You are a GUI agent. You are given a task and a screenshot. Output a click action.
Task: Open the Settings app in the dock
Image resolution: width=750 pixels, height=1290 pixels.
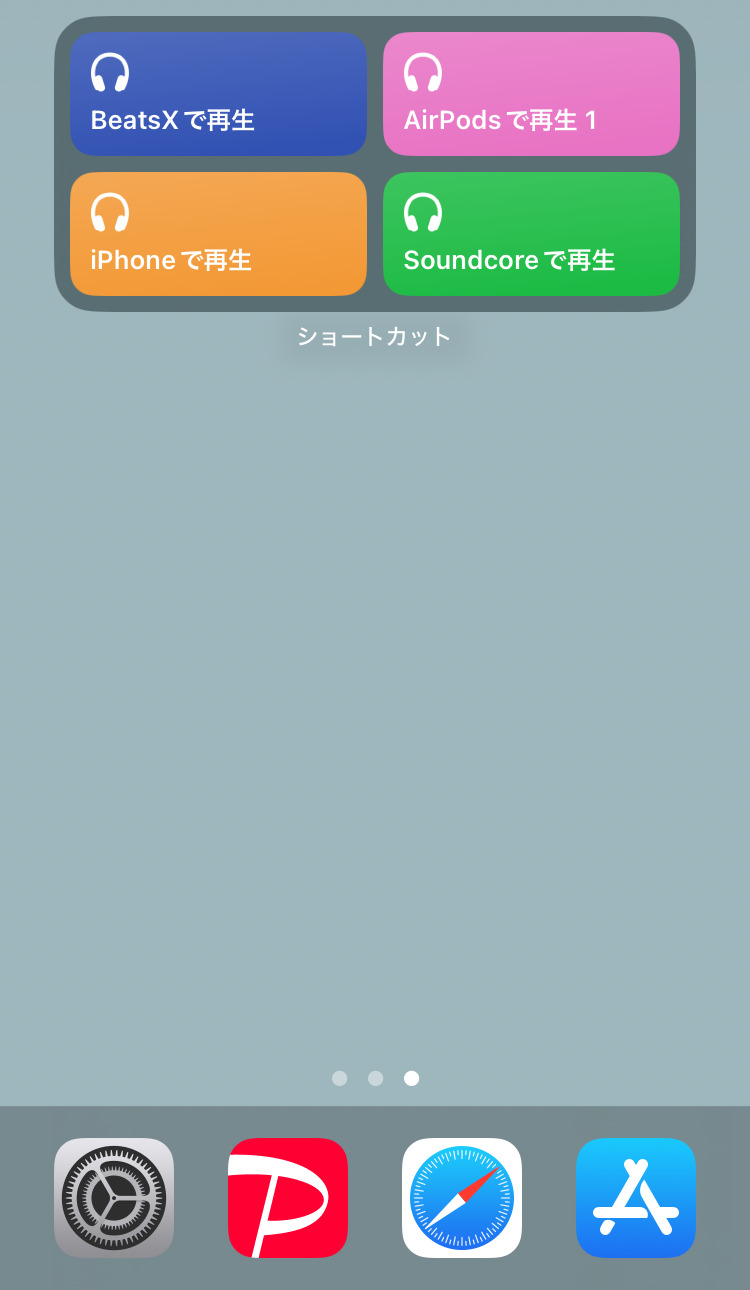113,1198
